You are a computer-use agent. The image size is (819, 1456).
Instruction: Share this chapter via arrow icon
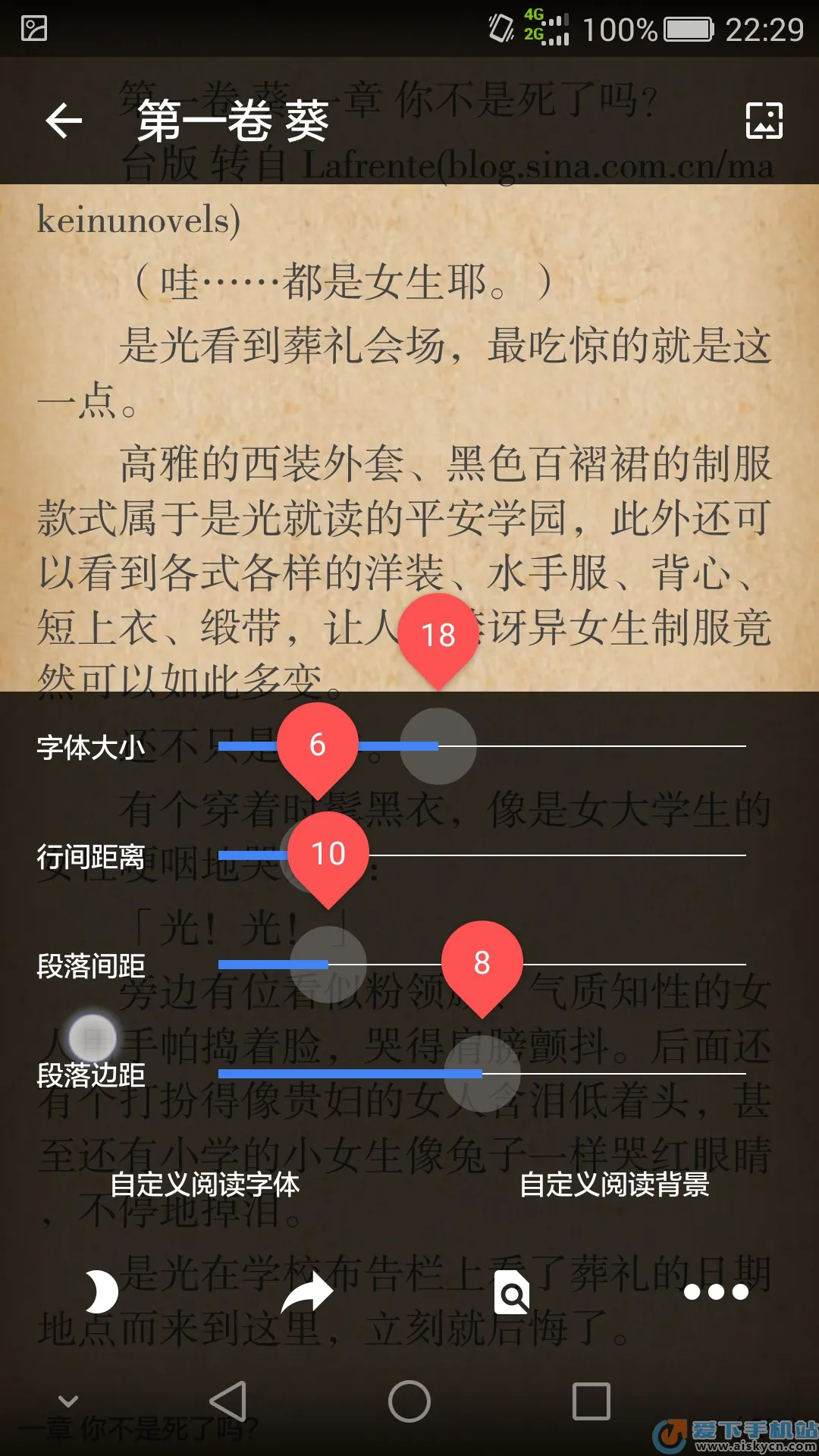click(x=307, y=1292)
